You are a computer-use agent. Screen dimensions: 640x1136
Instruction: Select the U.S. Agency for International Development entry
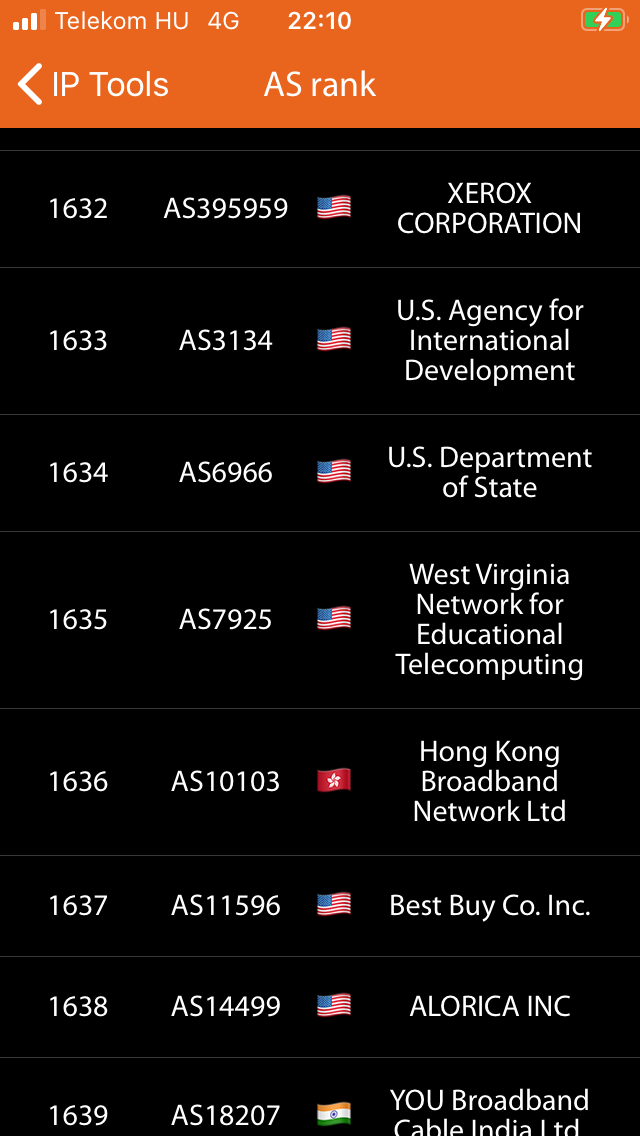point(320,341)
